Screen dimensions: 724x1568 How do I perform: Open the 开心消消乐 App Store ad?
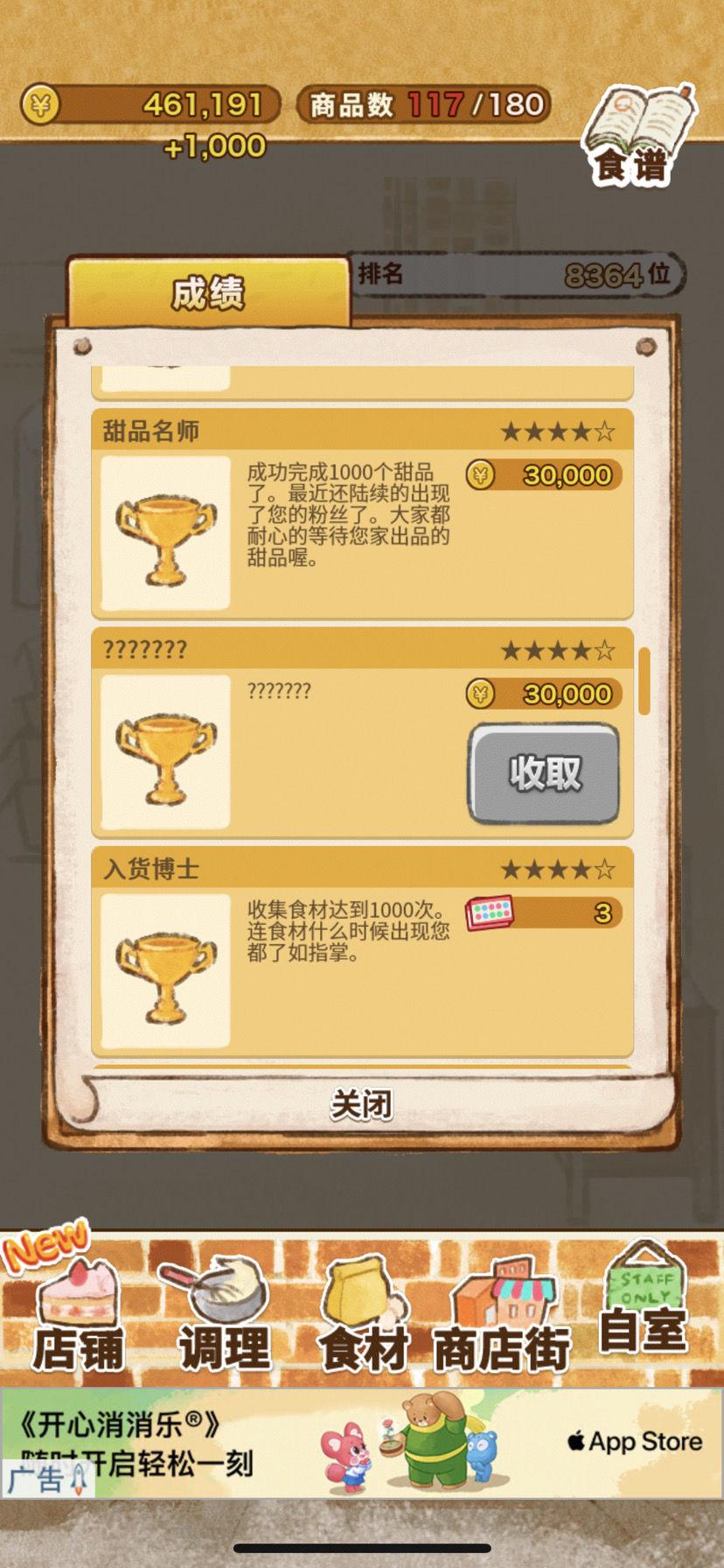pyautogui.click(x=362, y=1444)
